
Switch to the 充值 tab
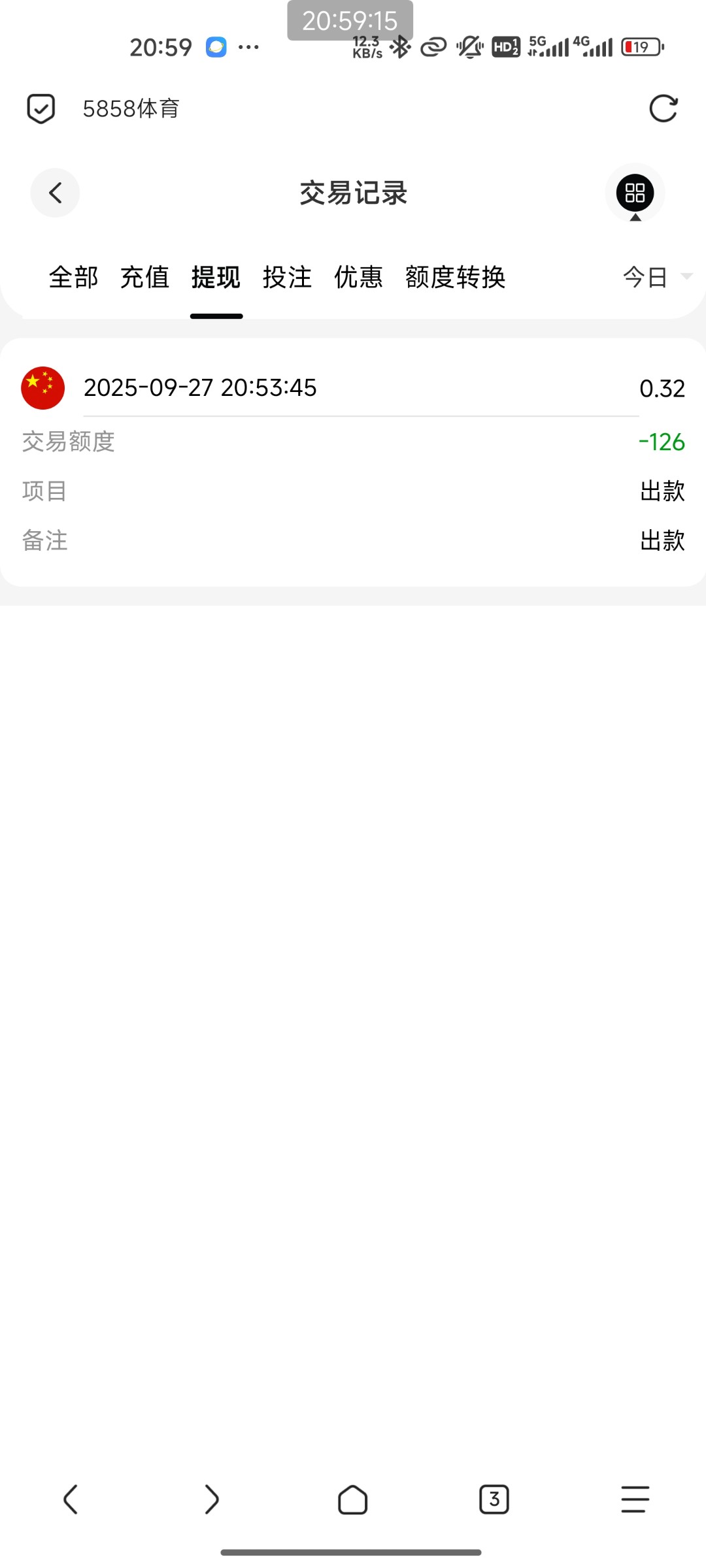pos(145,278)
